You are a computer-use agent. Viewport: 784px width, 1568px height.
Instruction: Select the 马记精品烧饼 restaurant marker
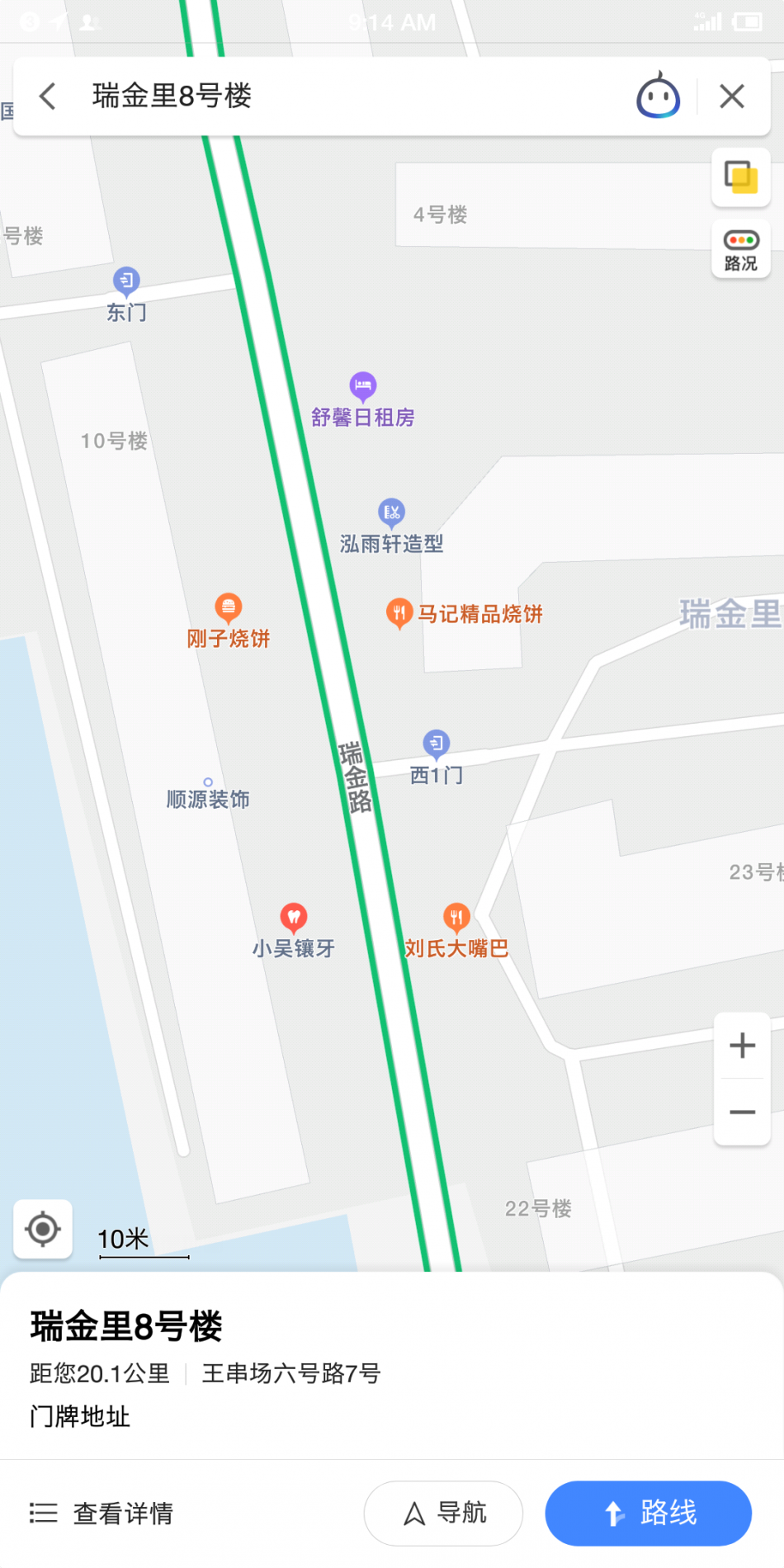[x=399, y=613]
